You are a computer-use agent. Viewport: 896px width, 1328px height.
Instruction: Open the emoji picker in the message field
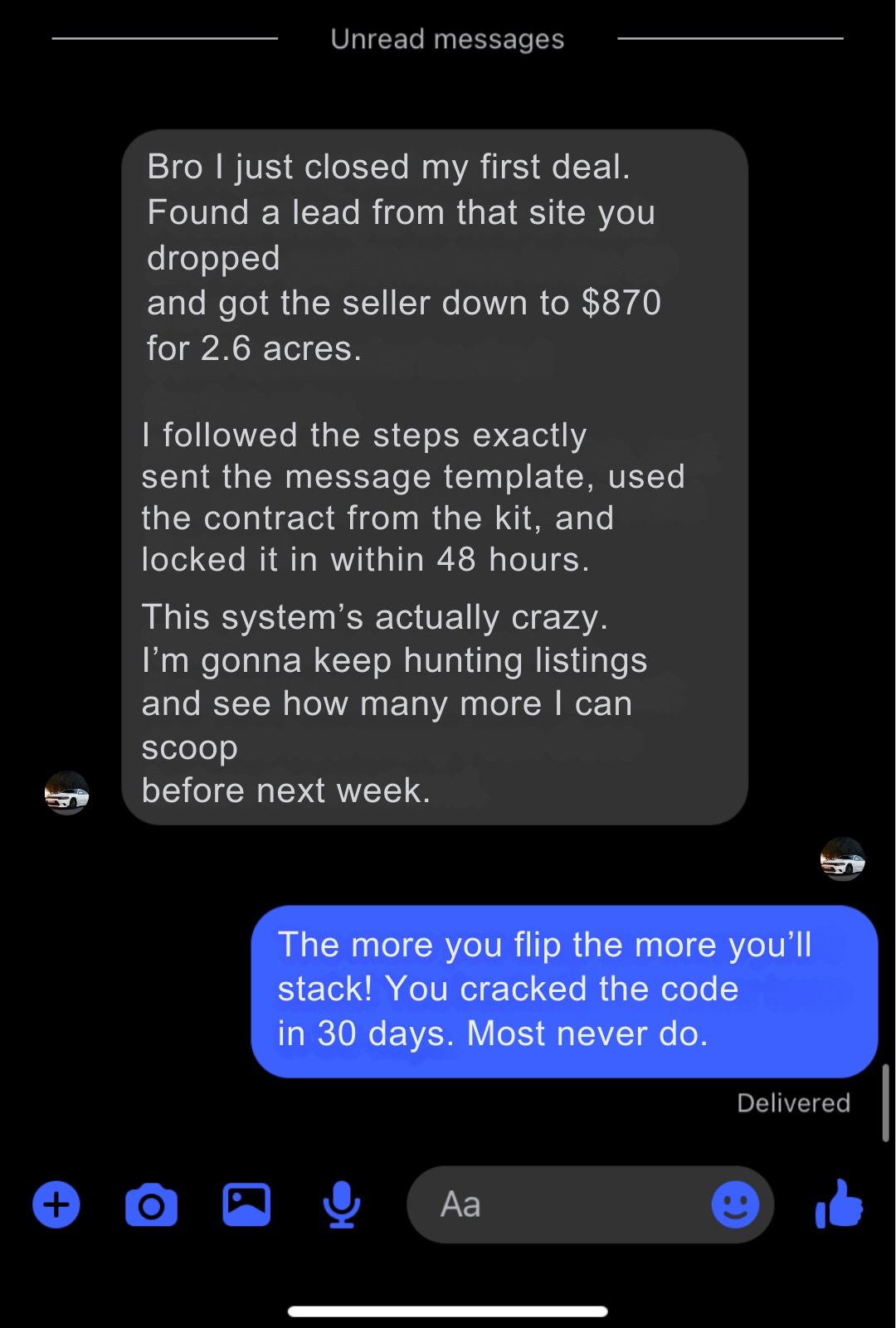[x=735, y=1204]
